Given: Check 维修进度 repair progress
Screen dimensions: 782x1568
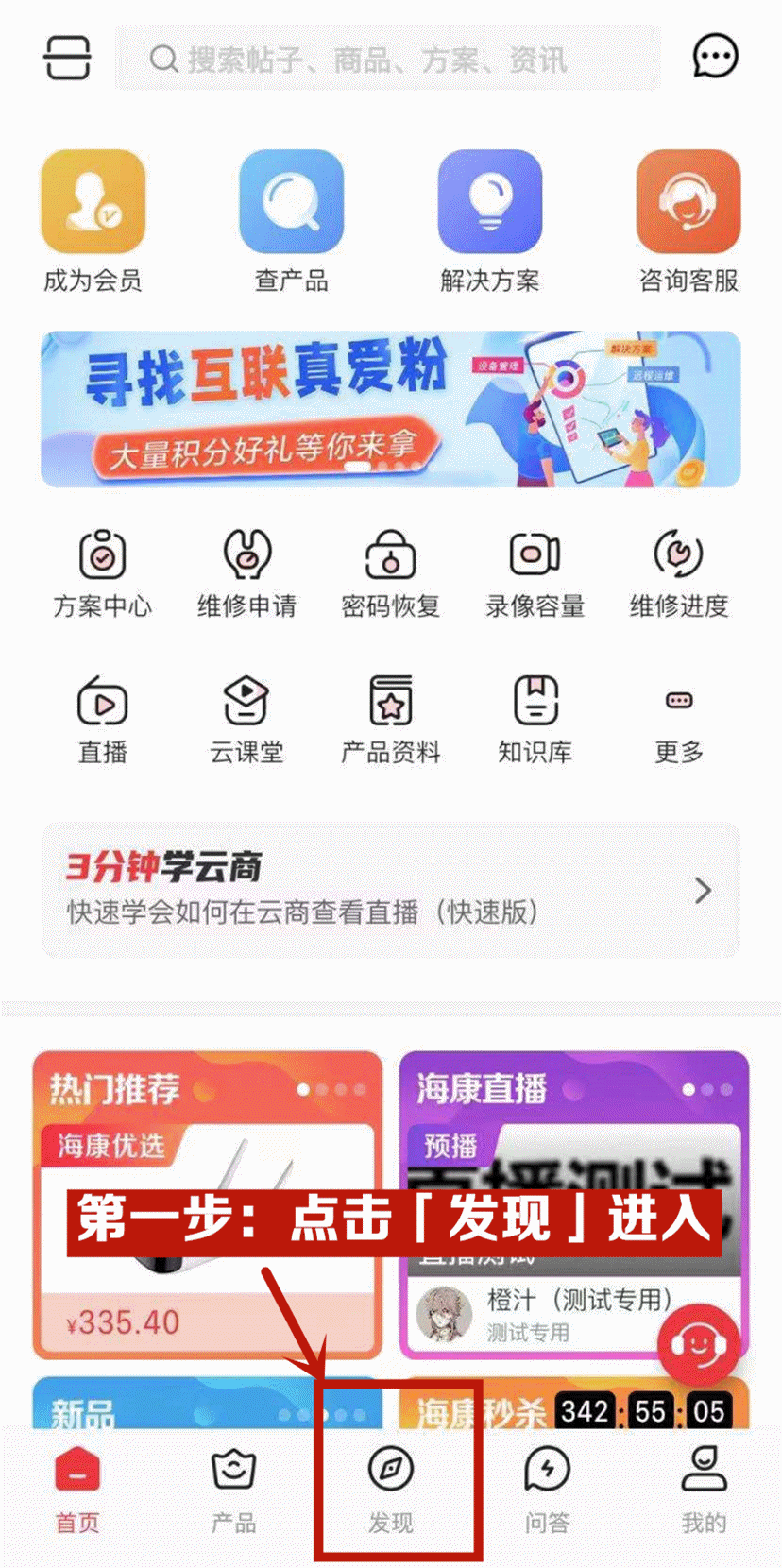Looking at the screenshot, I should (679, 572).
